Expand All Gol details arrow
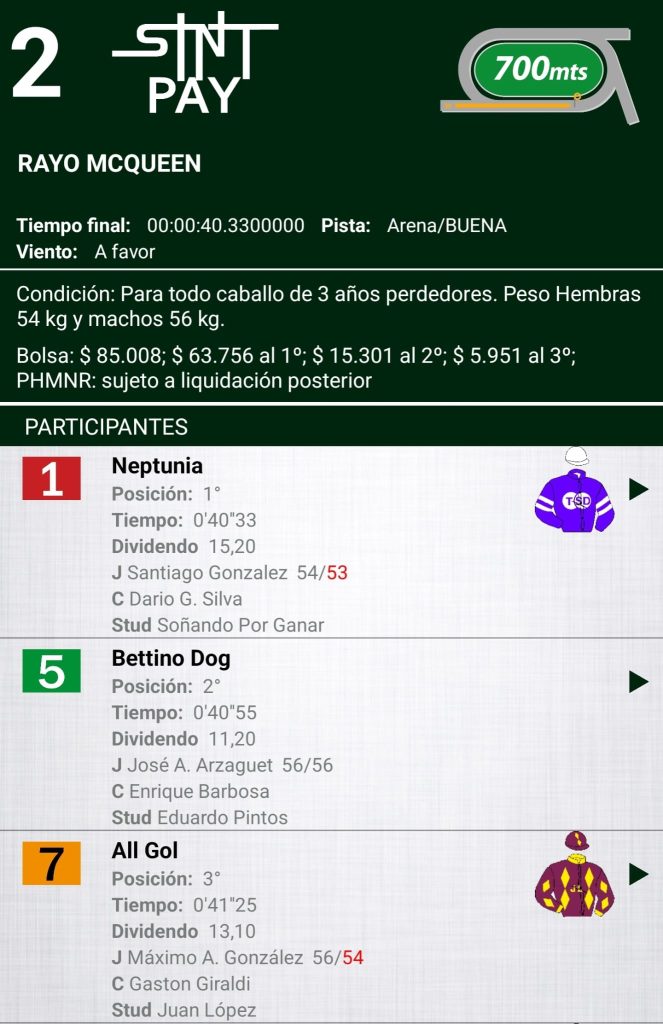663x1024 pixels. pos(638,874)
